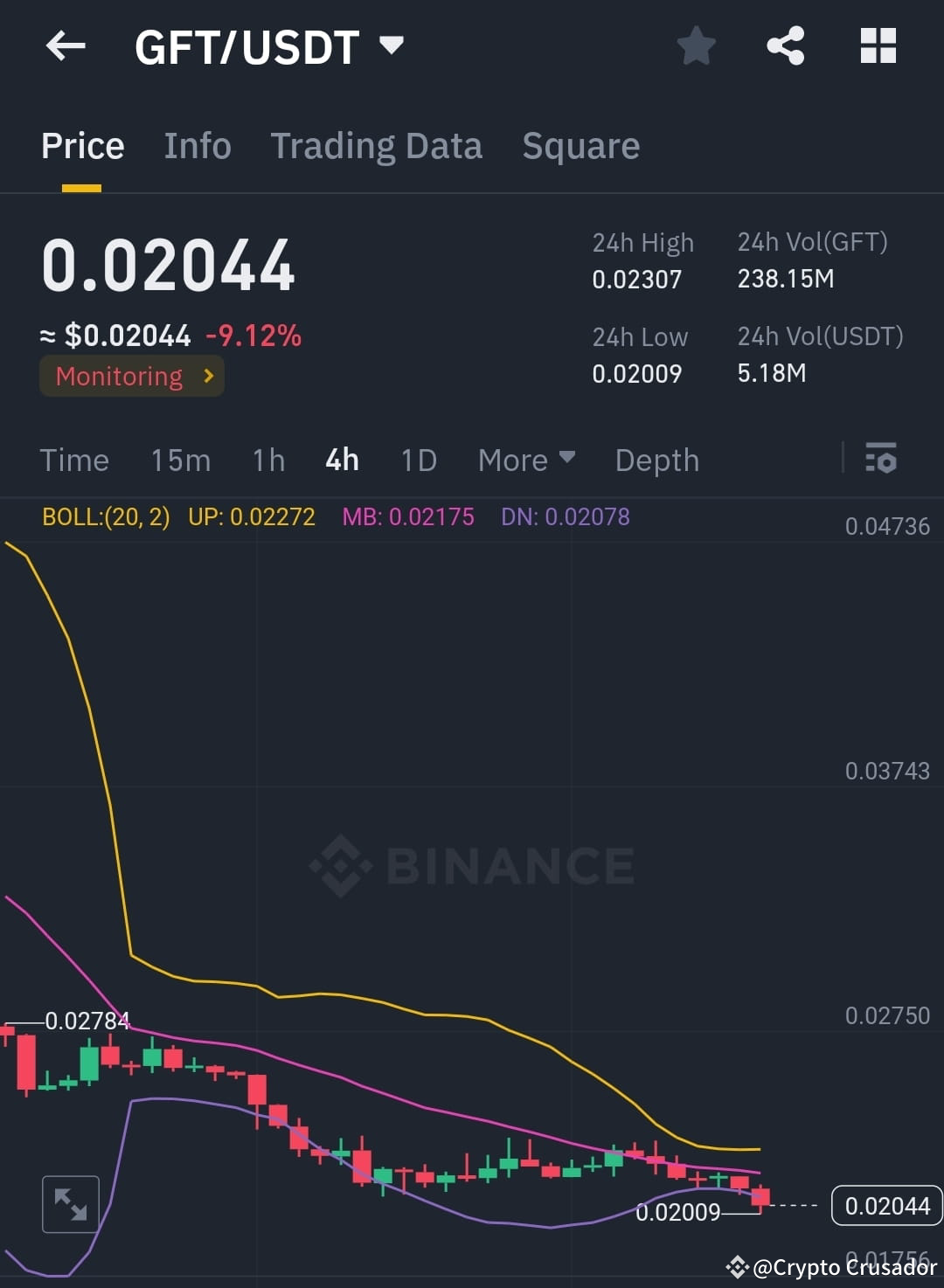Open the Monitoring tag details

tap(131, 376)
